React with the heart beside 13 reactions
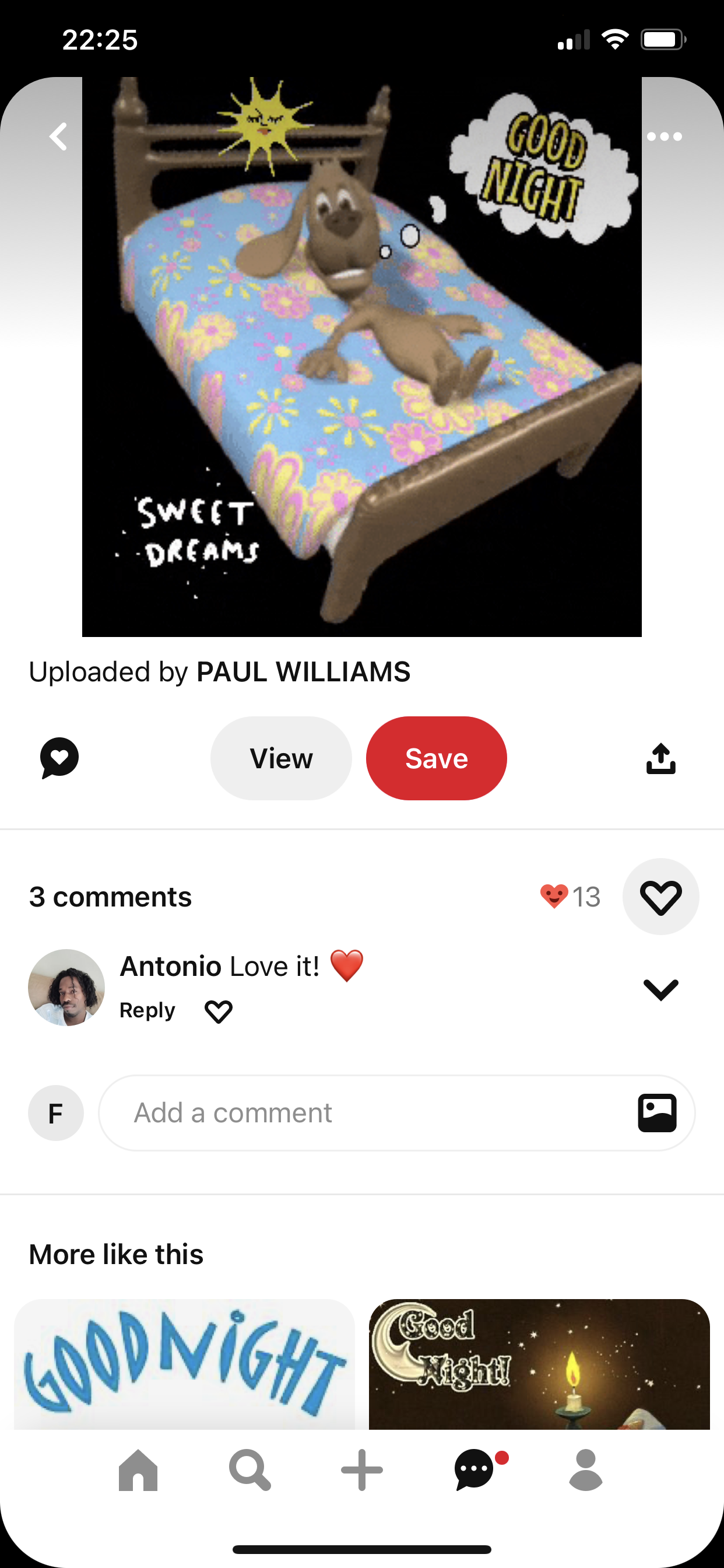Screen dimensions: 724x1568 click(660, 897)
